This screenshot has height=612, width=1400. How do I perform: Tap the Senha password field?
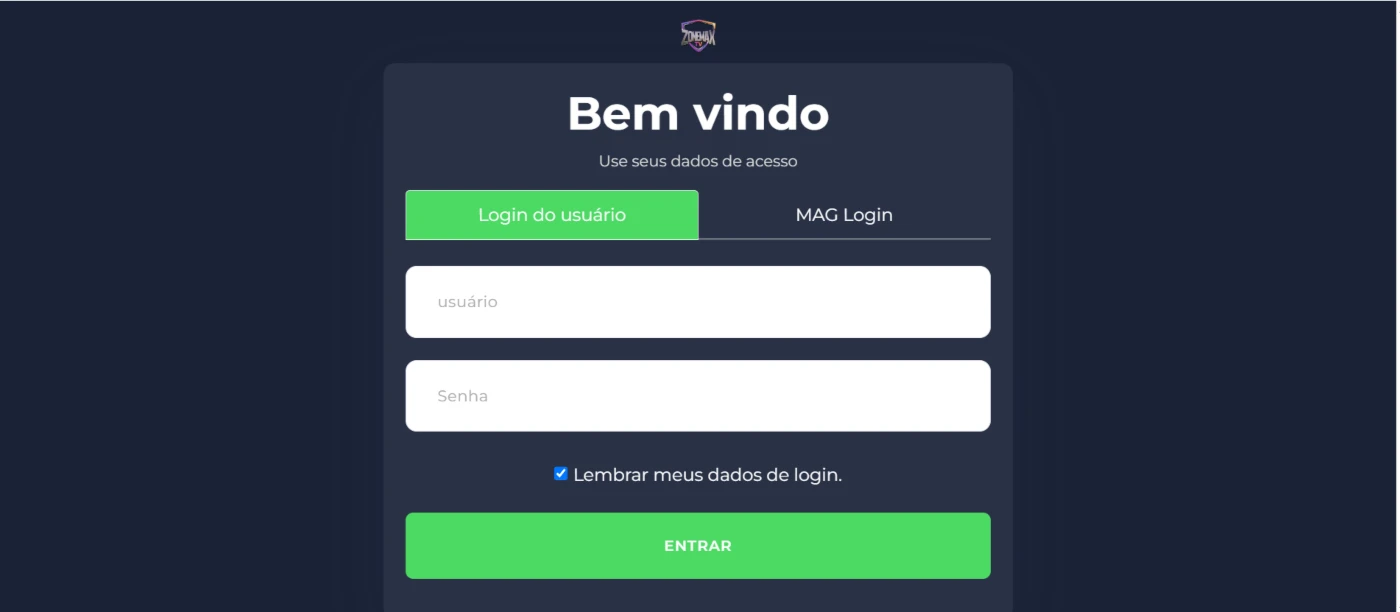click(x=697, y=396)
